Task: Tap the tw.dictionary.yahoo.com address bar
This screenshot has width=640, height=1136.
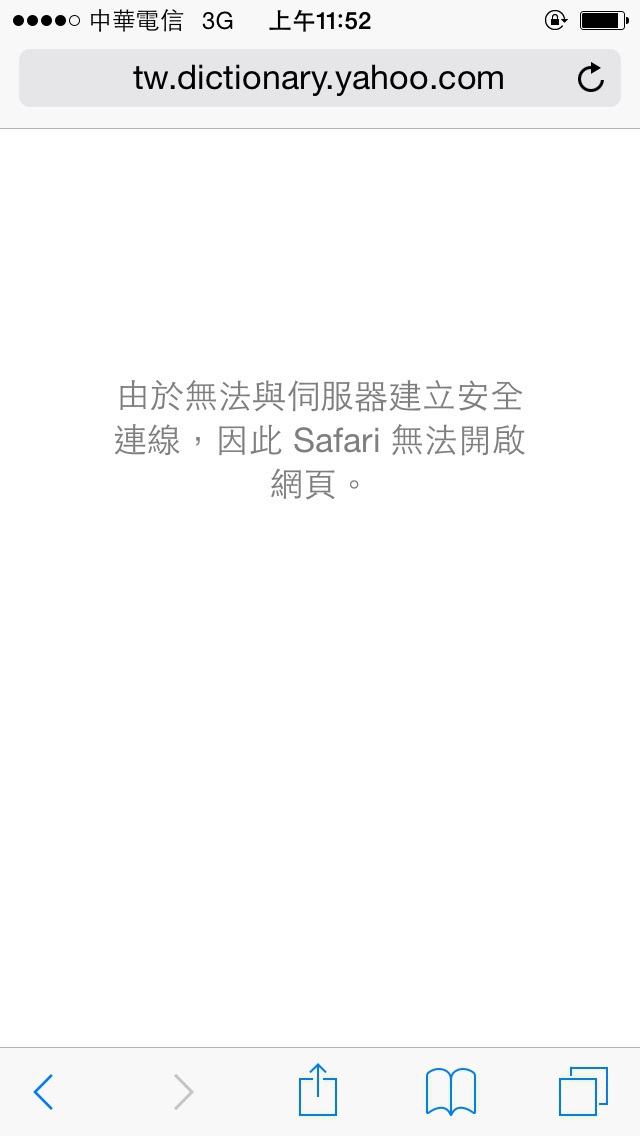Action: point(320,78)
